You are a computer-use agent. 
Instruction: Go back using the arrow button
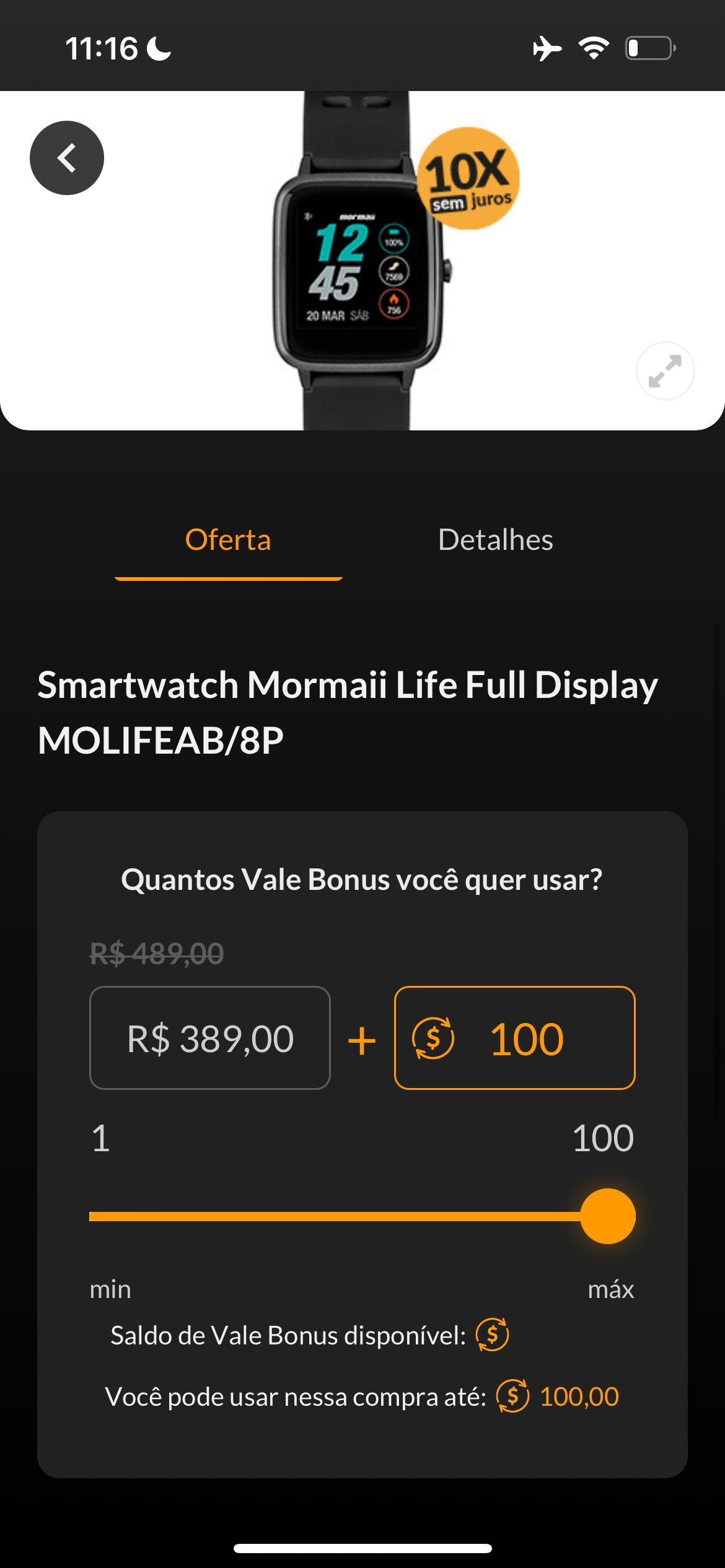click(x=67, y=158)
